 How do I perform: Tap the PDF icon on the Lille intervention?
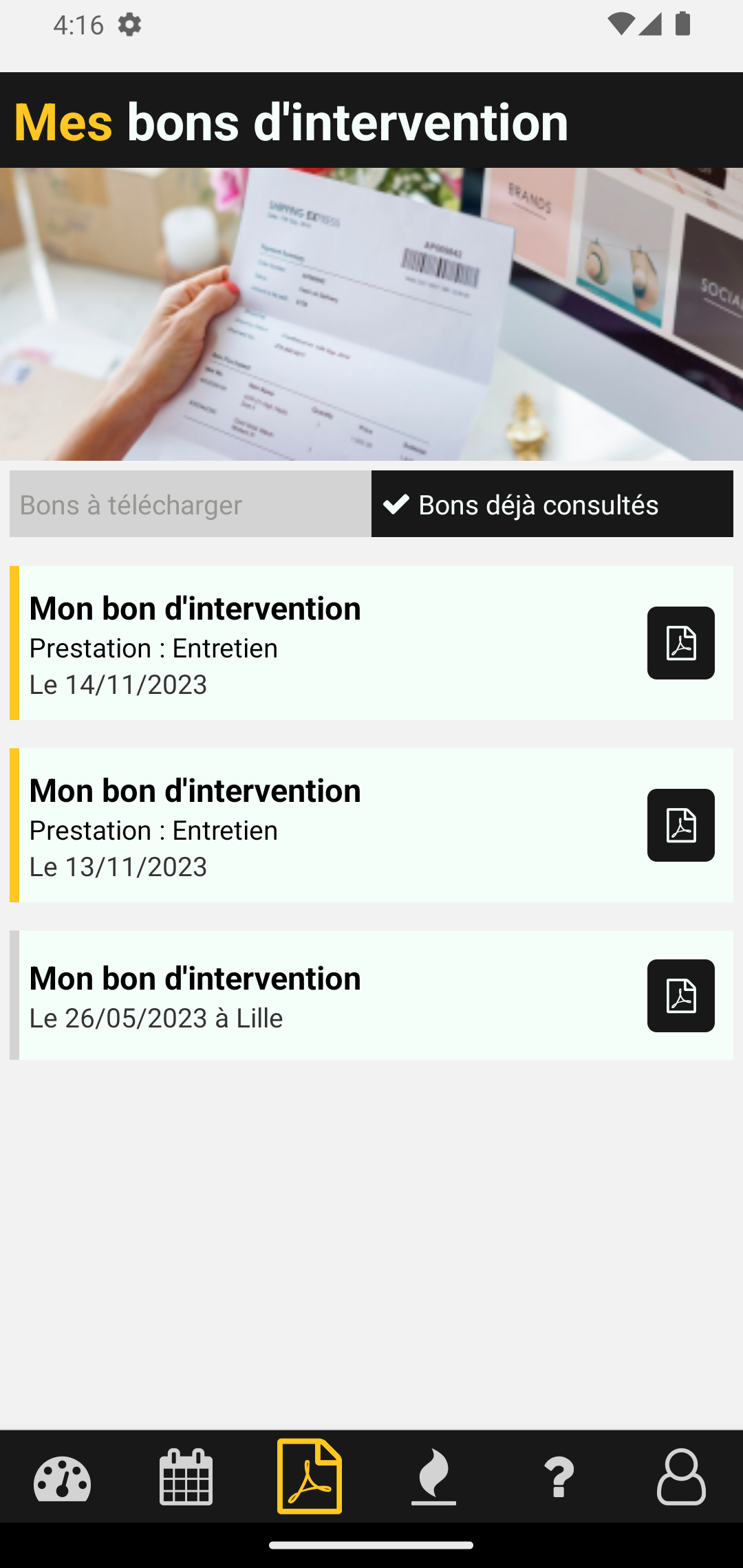(680, 996)
